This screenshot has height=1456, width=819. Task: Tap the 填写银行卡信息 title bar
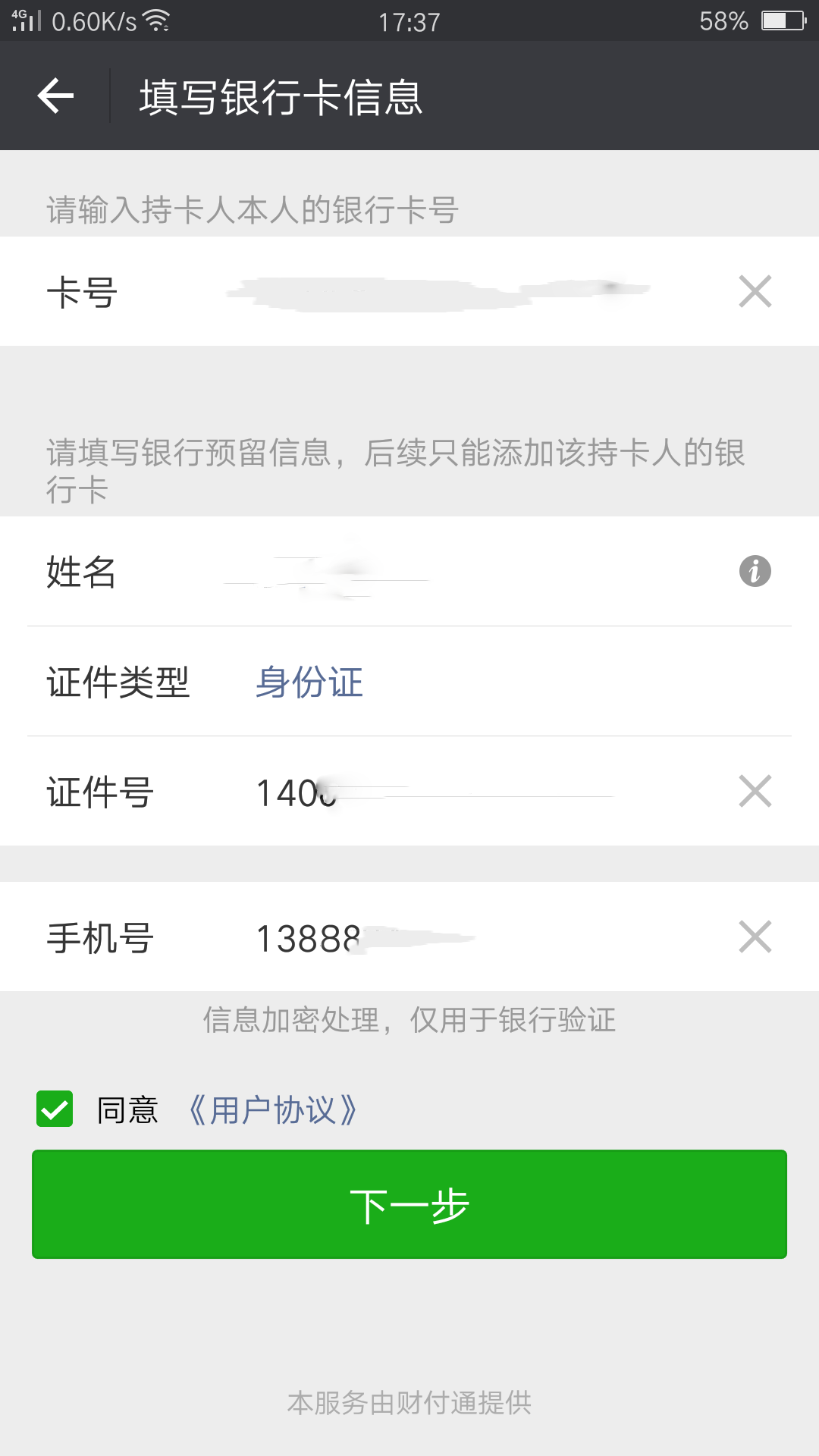(281, 96)
